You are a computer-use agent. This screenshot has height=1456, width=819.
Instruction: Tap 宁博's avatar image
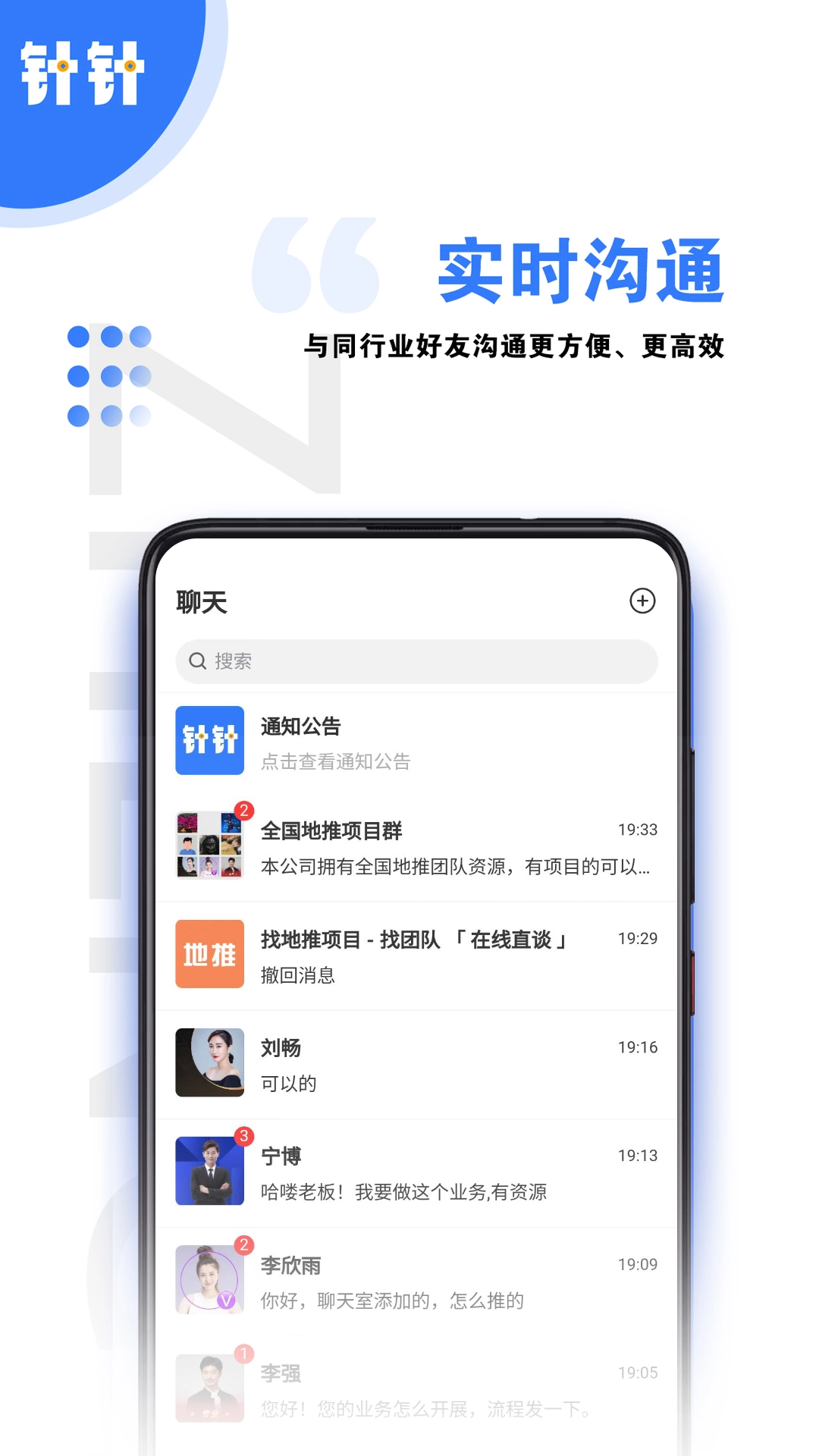pos(209,1172)
